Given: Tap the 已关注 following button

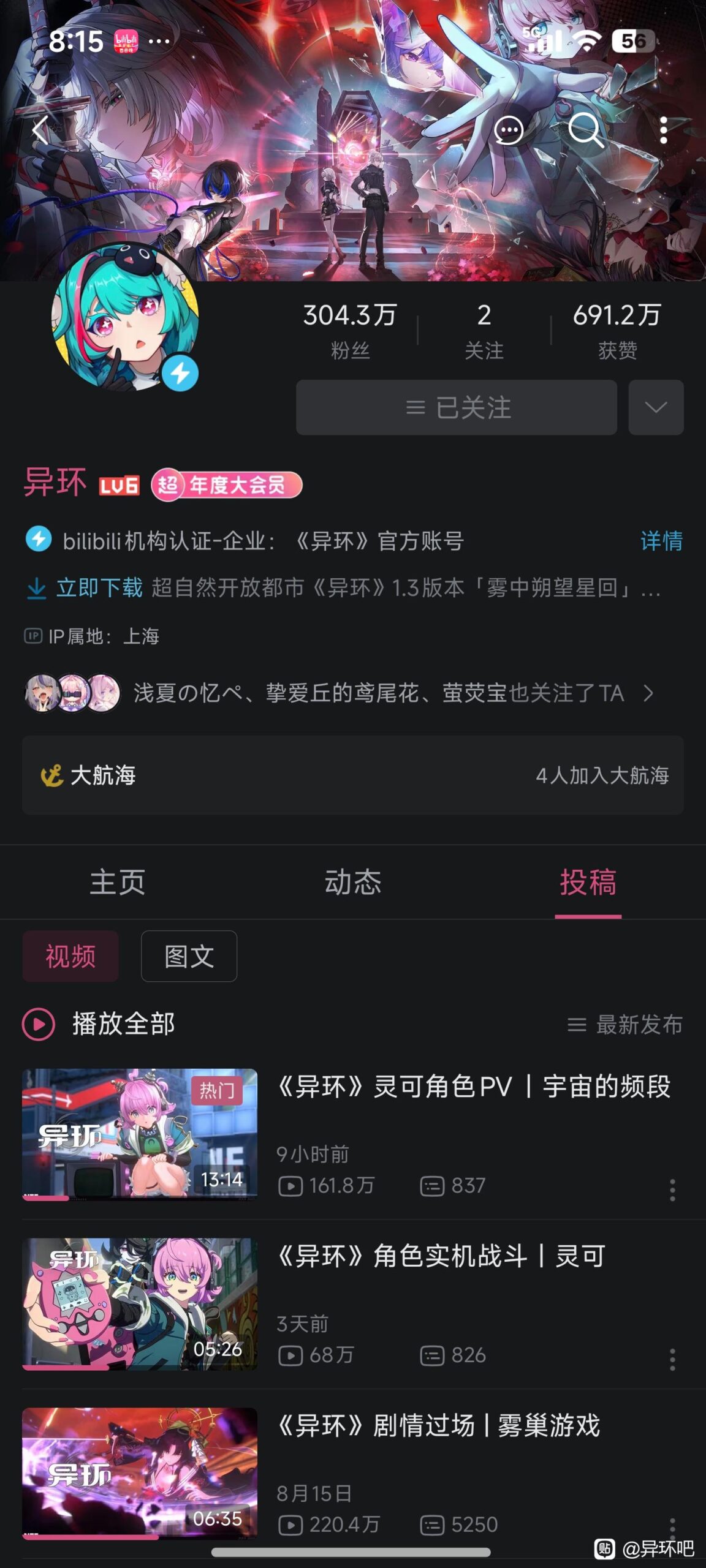Looking at the screenshot, I should click(x=457, y=407).
